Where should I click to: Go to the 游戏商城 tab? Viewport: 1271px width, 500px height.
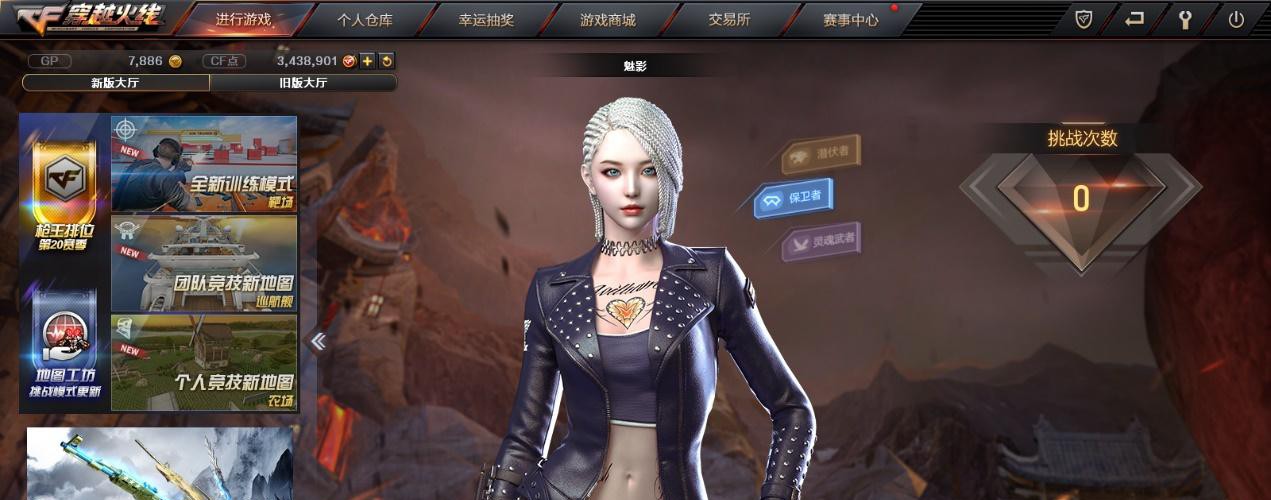[x=608, y=20]
